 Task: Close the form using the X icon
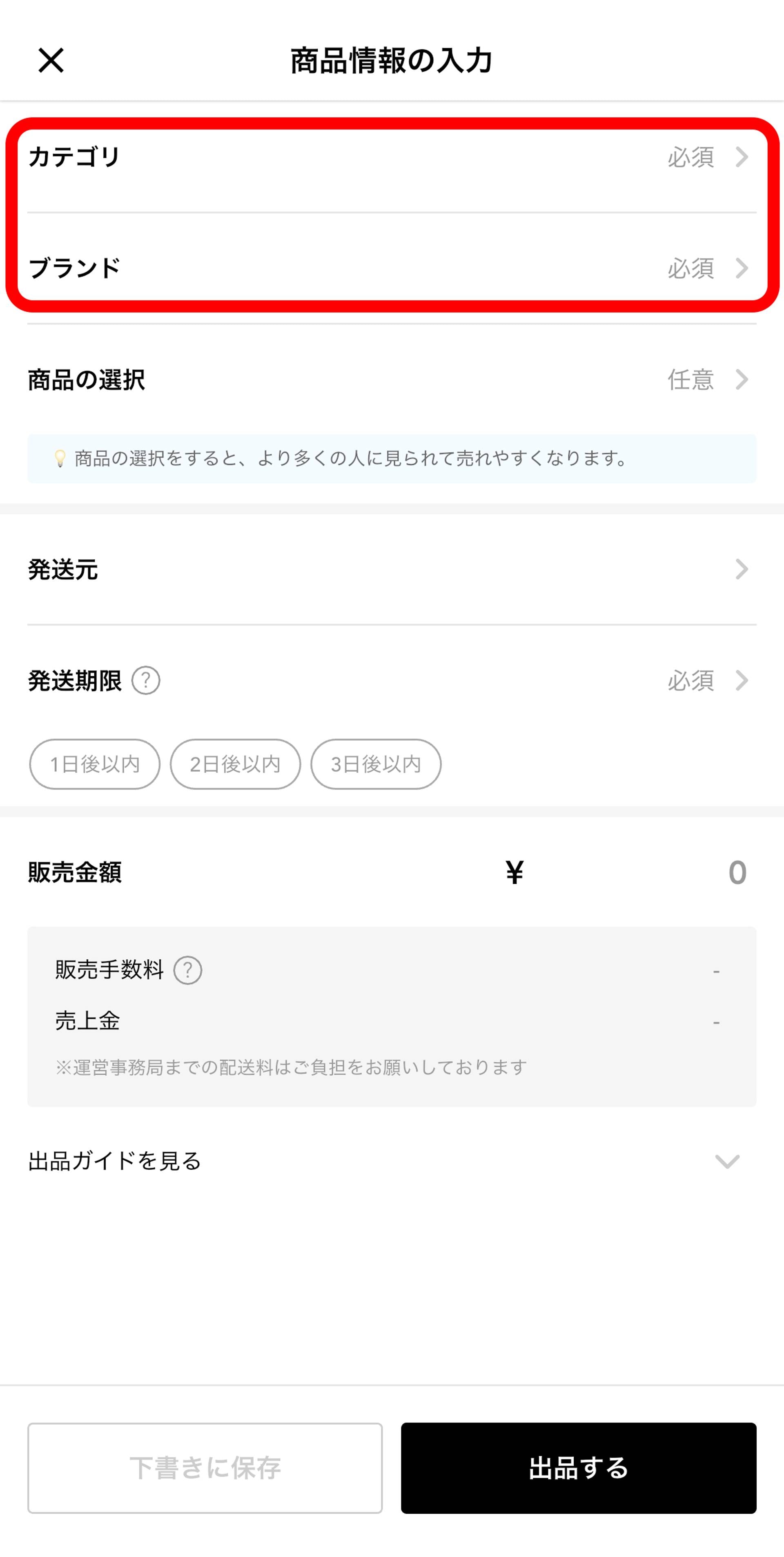pos(51,60)
